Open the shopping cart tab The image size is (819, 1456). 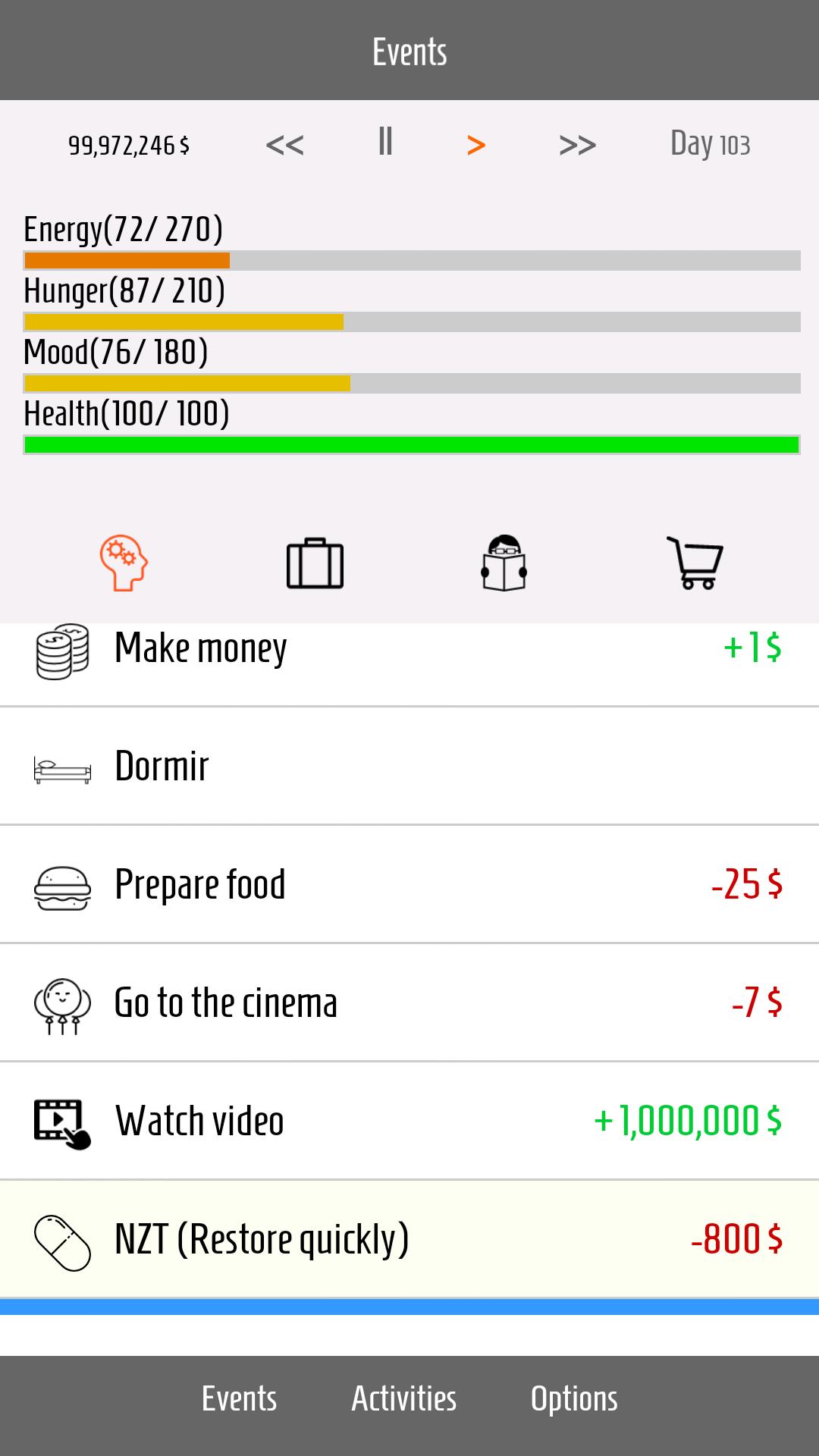695,563
